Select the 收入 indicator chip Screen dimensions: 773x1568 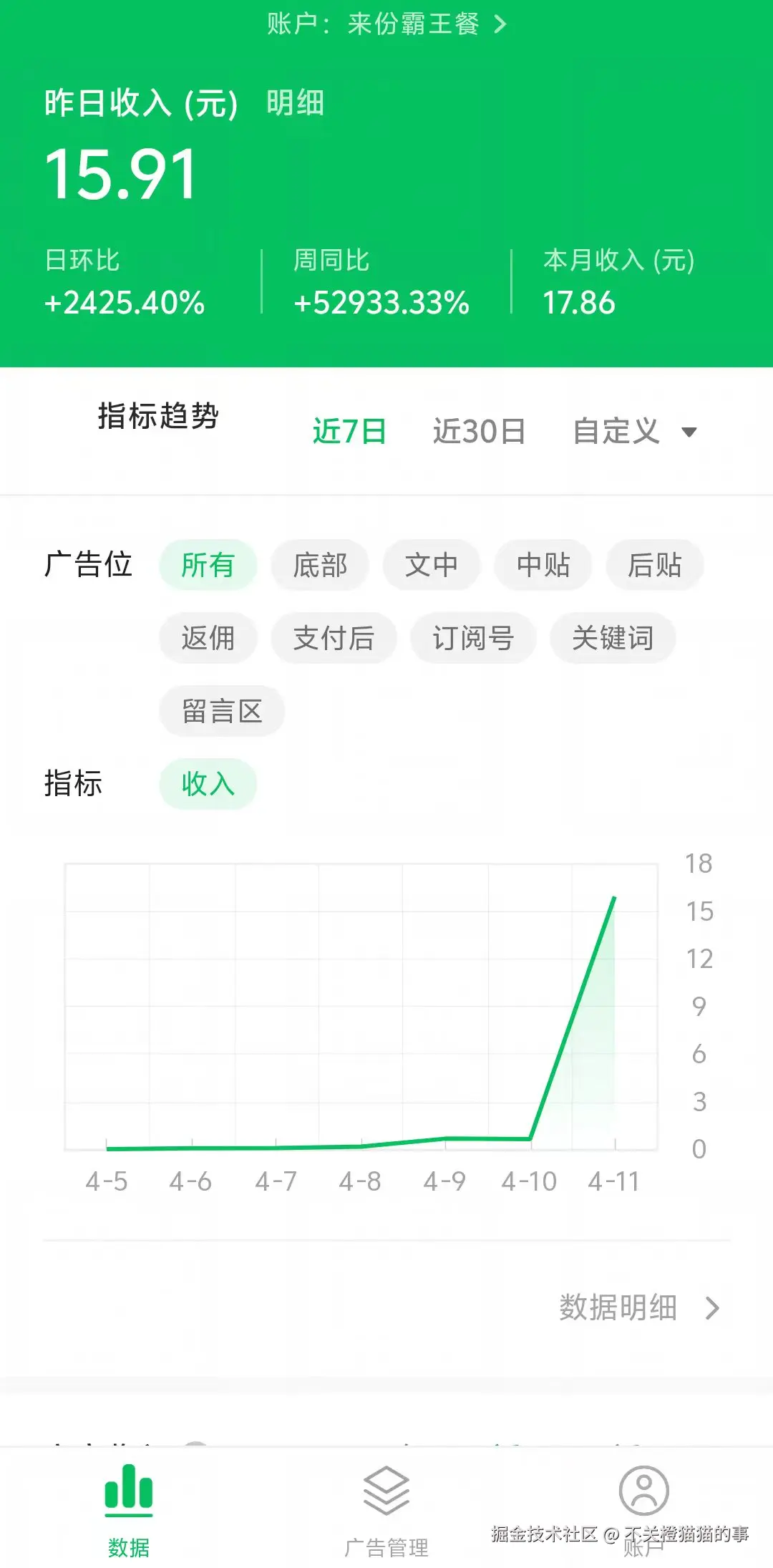pos(208,784)
